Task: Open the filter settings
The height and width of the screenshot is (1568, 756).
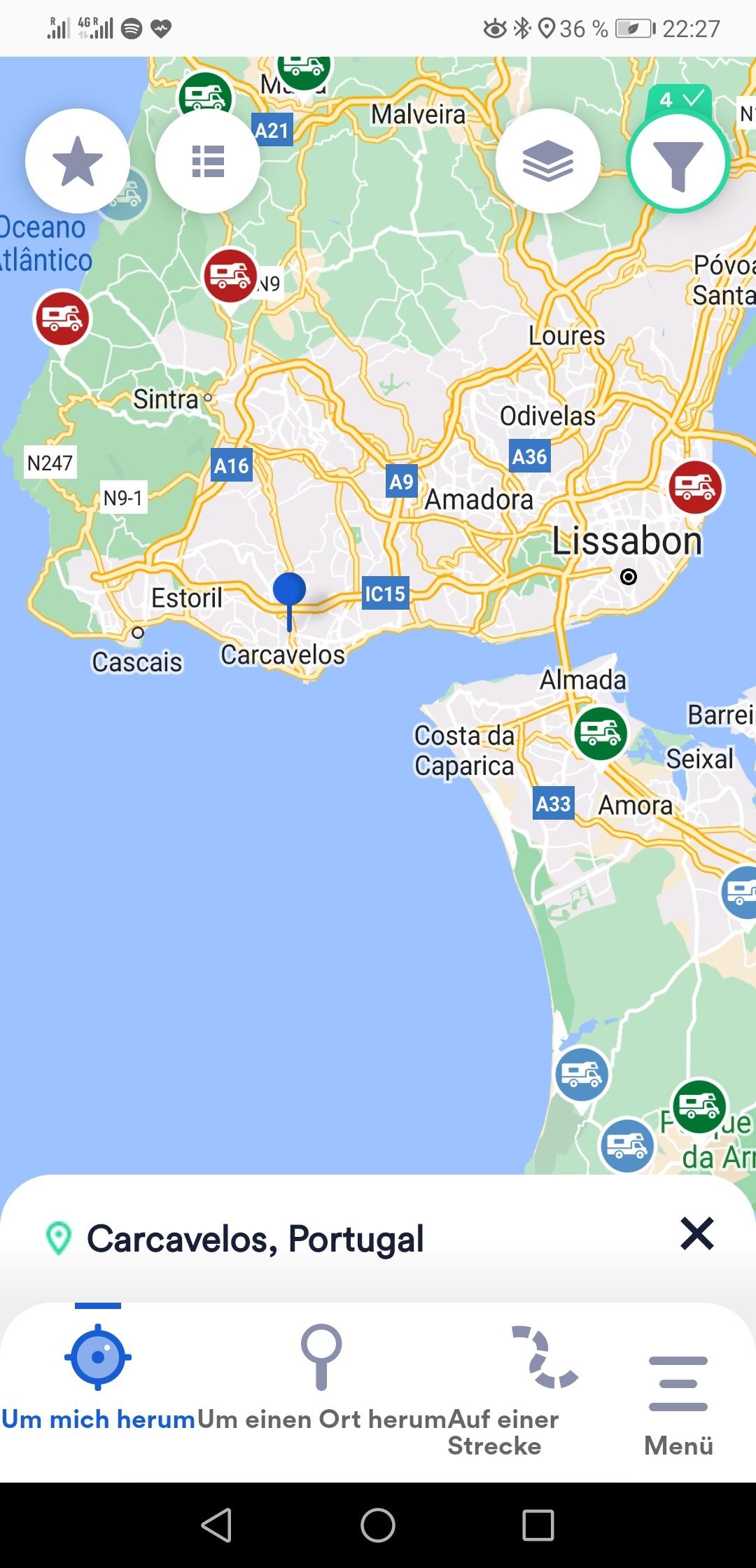Action: point(678,162)
